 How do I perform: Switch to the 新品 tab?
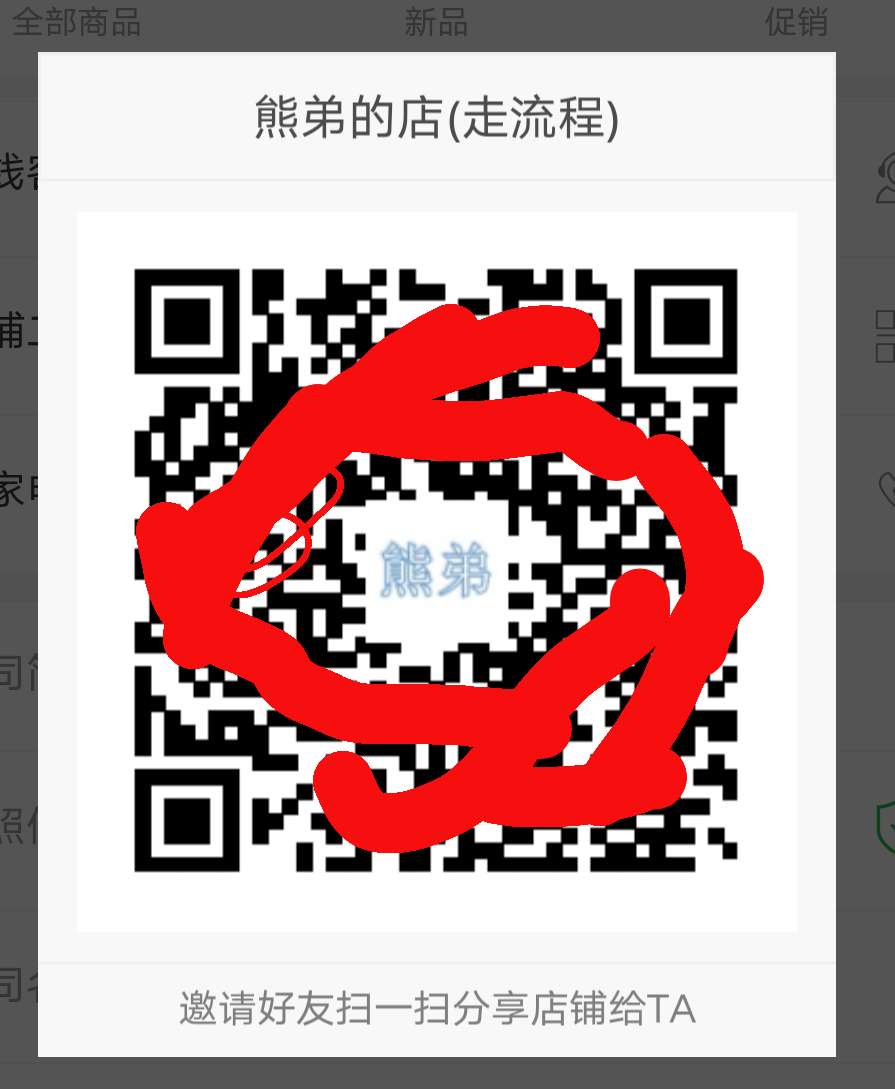pos(436,22)
